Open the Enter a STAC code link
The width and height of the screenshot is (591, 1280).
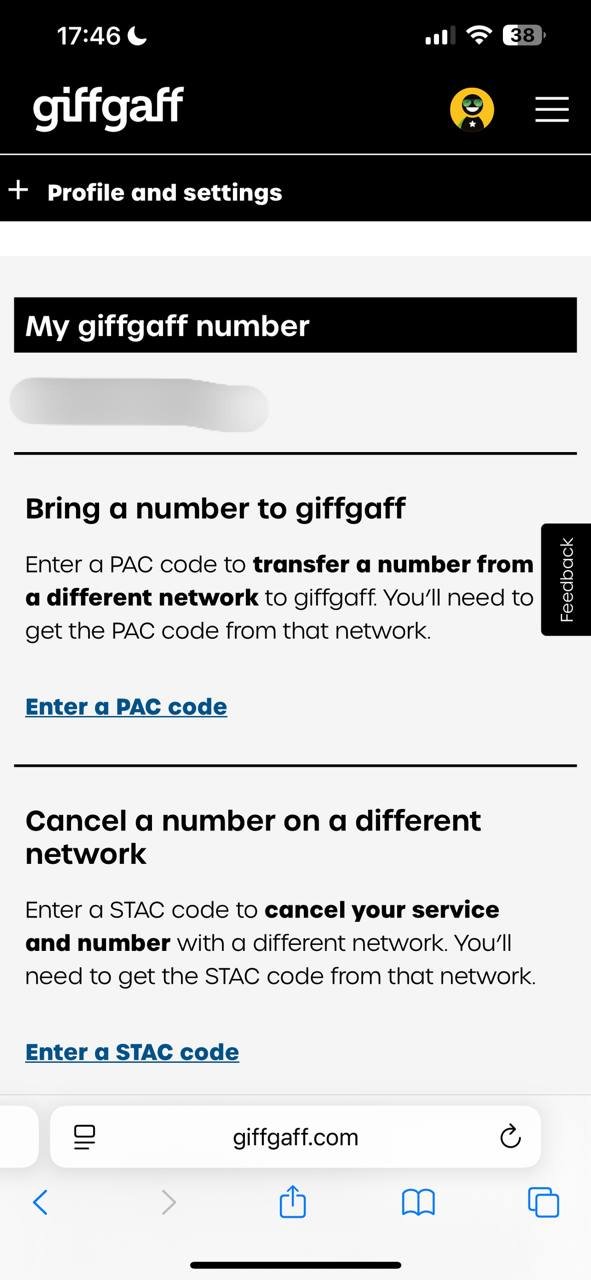[x=132, y=1052]
